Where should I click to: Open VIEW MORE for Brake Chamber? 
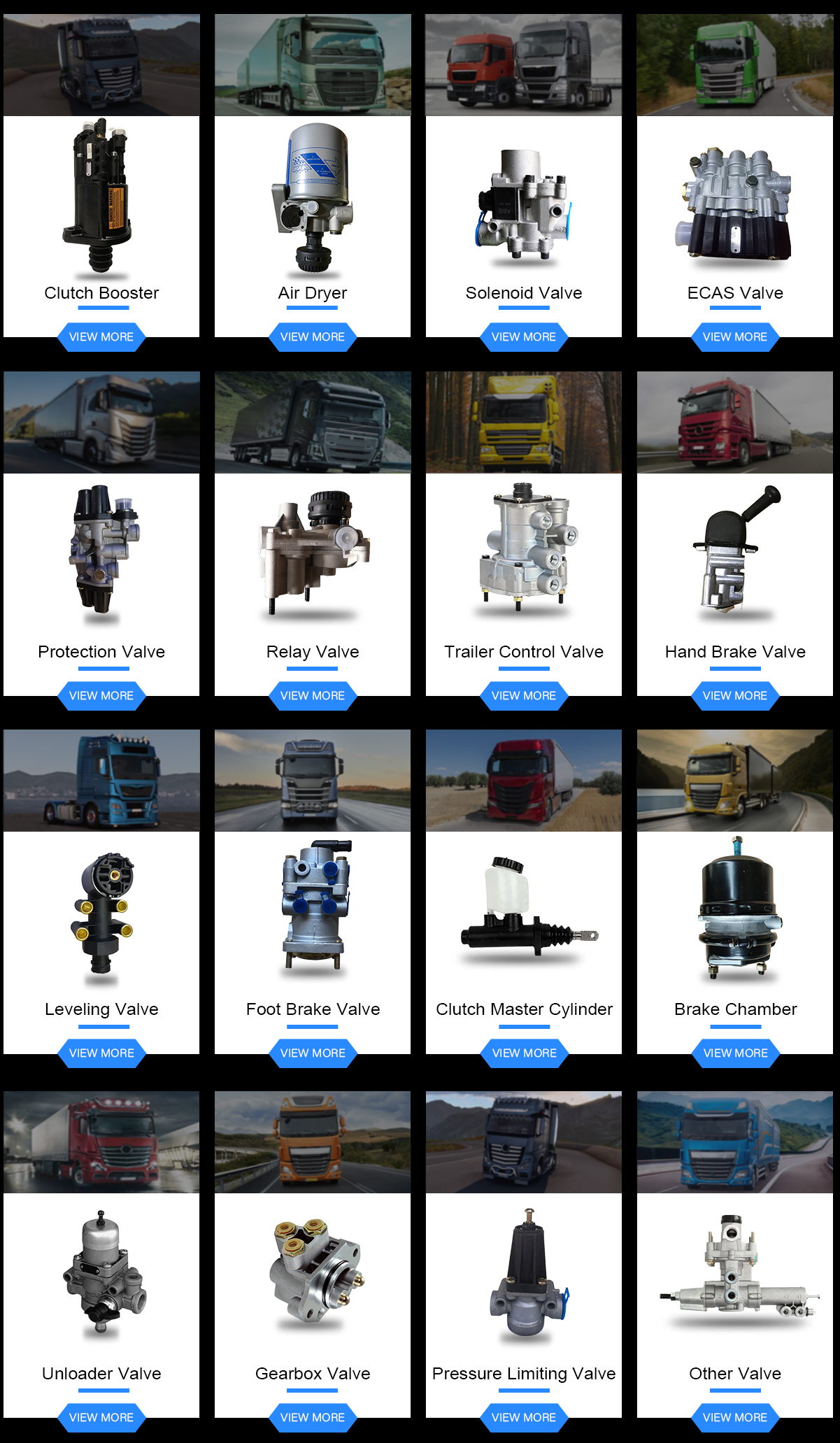point(736,1053)
